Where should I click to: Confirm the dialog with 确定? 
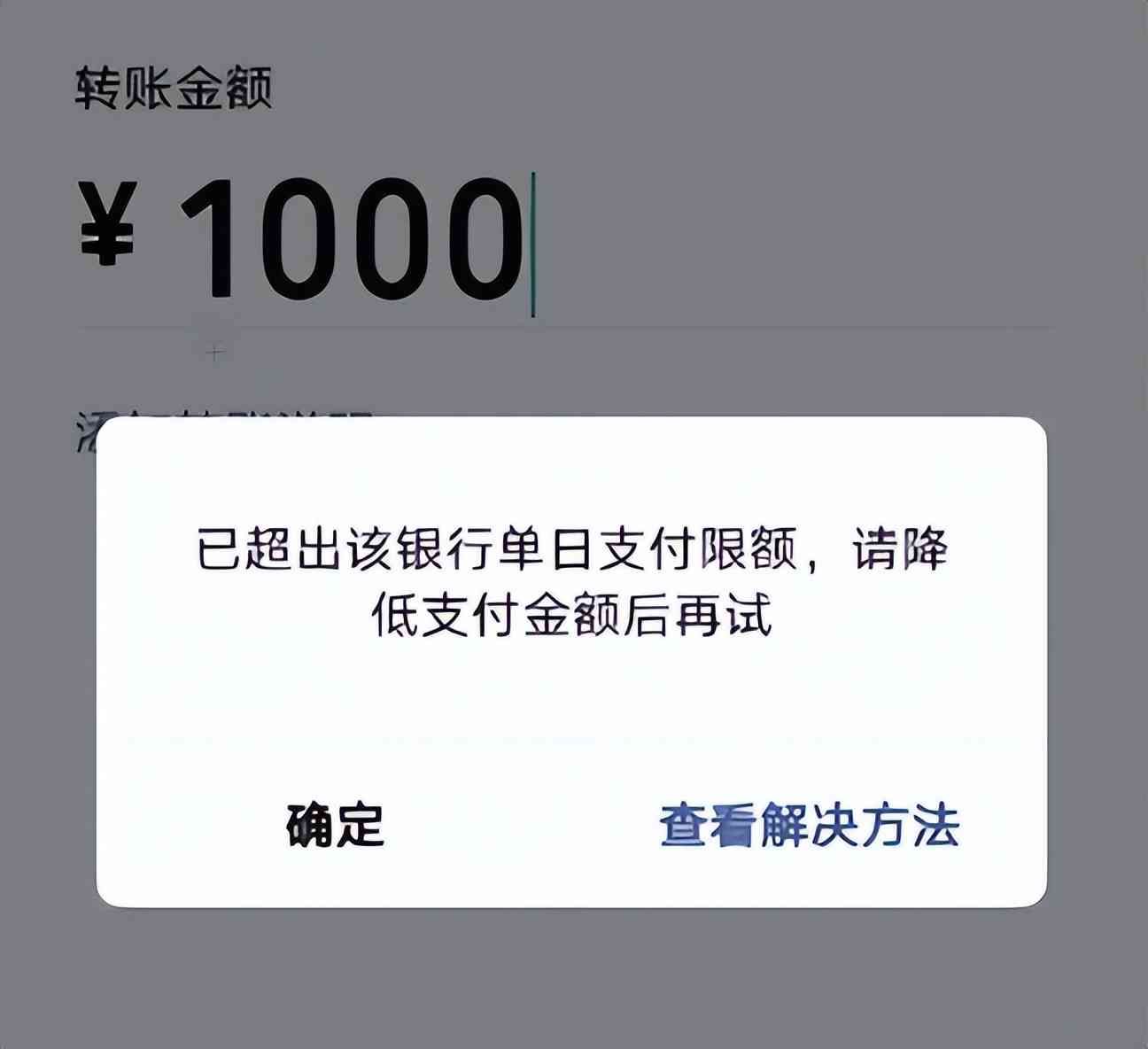point(335,825)
